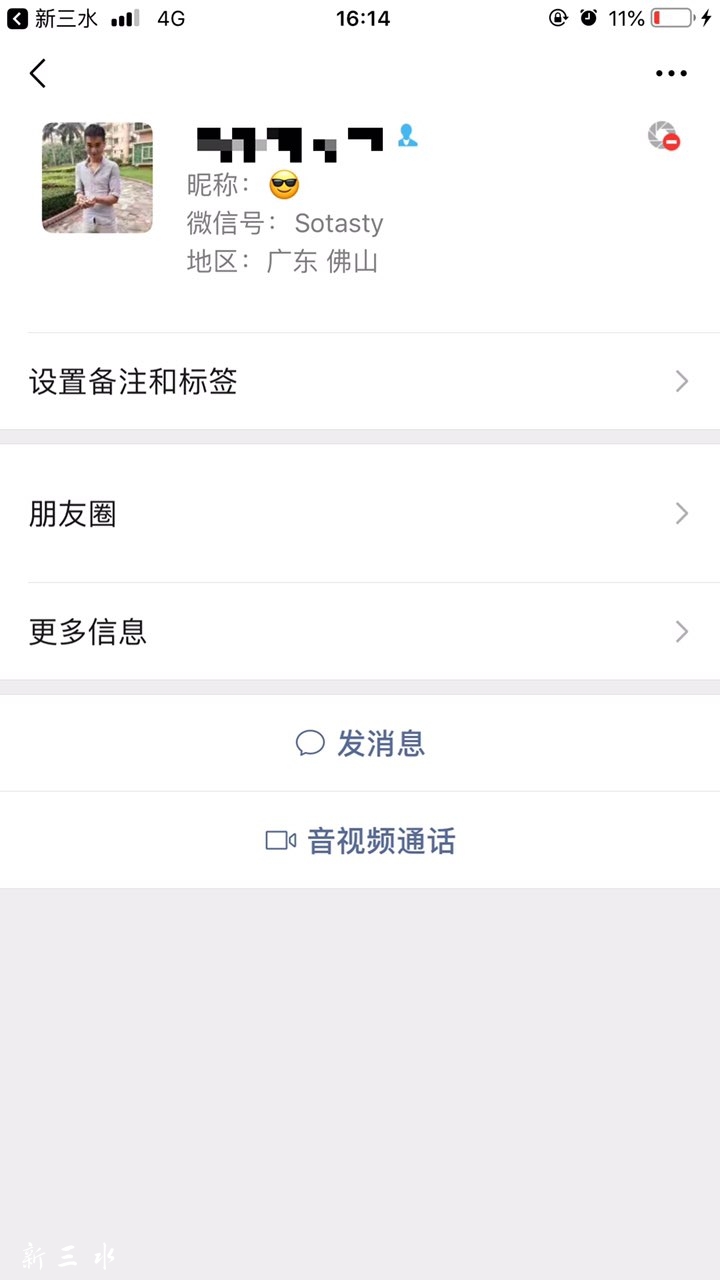Tap 新三水 to return to previous app
The image size is (720, 1280).
coord(62,17)
